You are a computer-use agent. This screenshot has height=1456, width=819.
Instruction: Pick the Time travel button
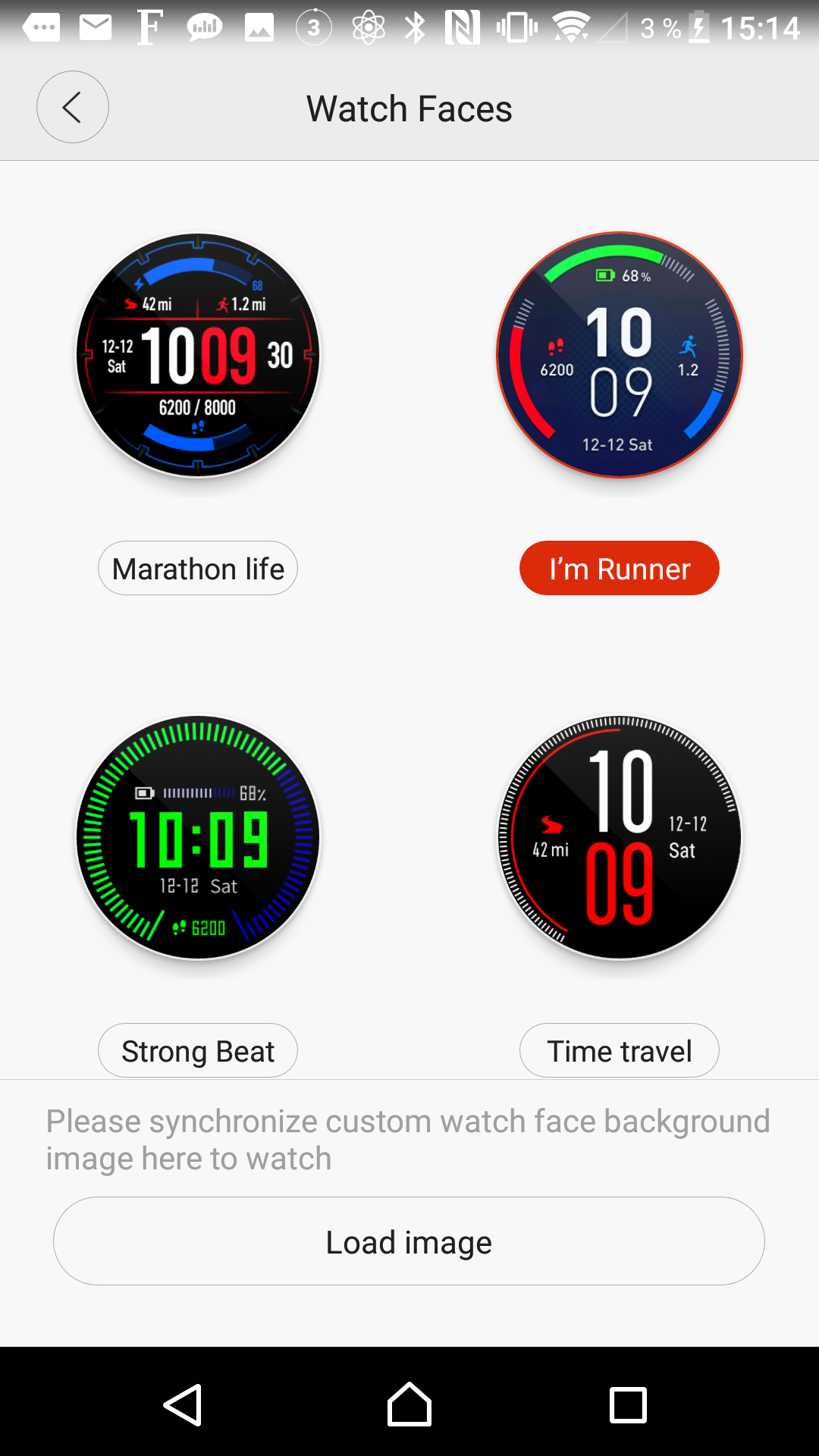[x=619, y=1051]
